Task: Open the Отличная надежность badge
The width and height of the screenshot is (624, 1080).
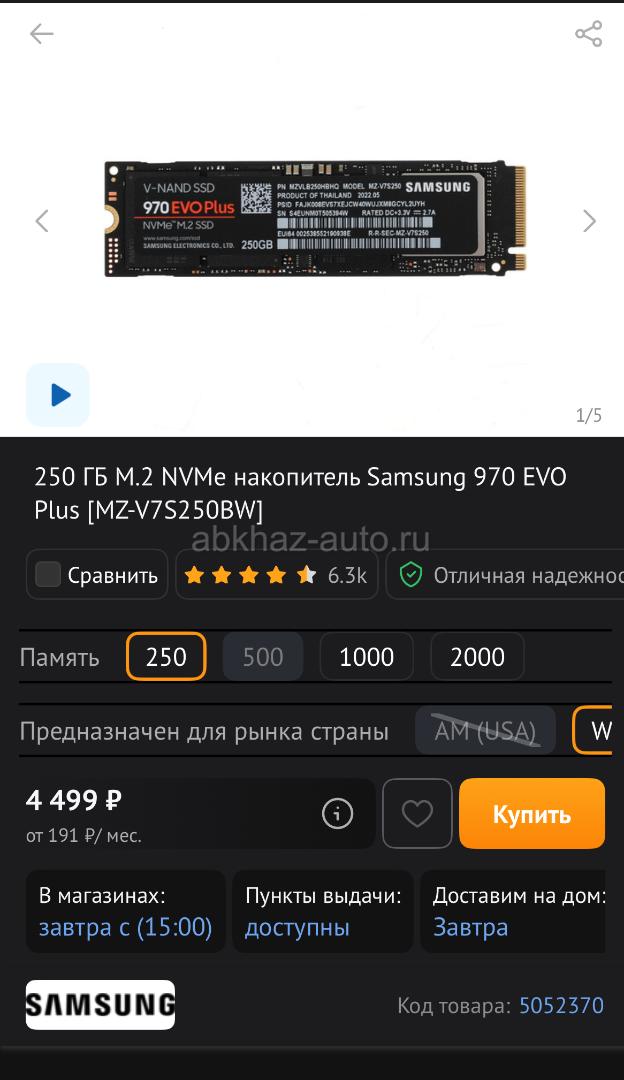Action: 506,574
